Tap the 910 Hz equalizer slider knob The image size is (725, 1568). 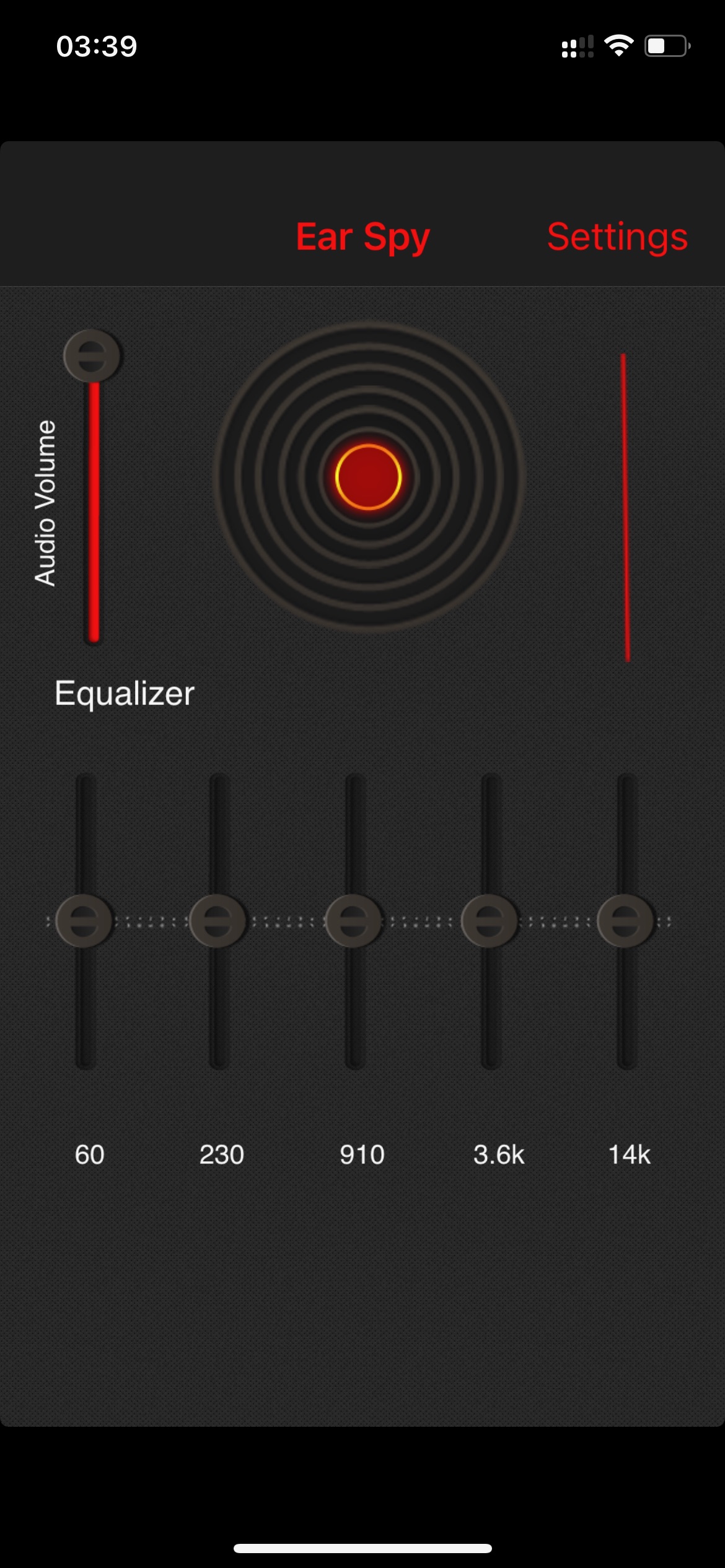[353, 921]
